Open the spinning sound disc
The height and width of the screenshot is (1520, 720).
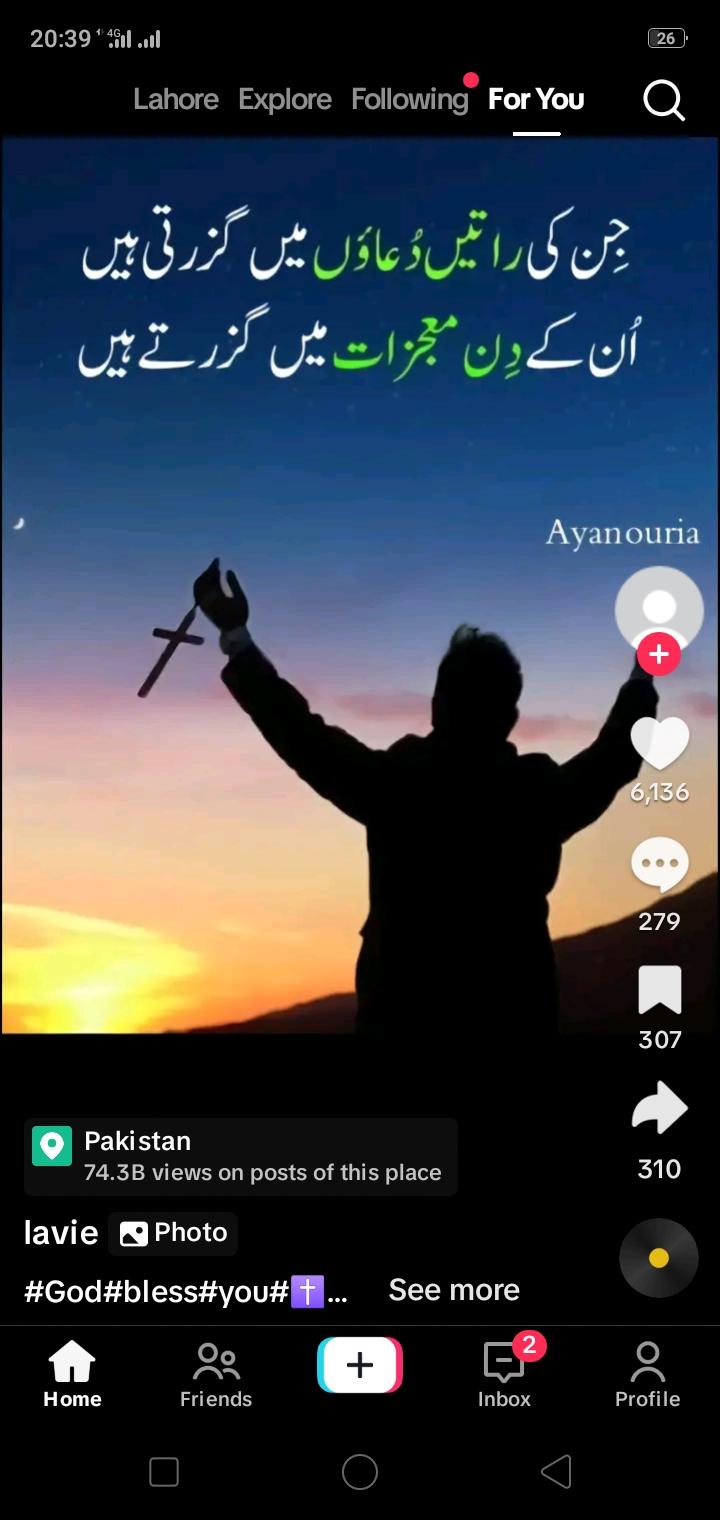(x=658, y=1258)
